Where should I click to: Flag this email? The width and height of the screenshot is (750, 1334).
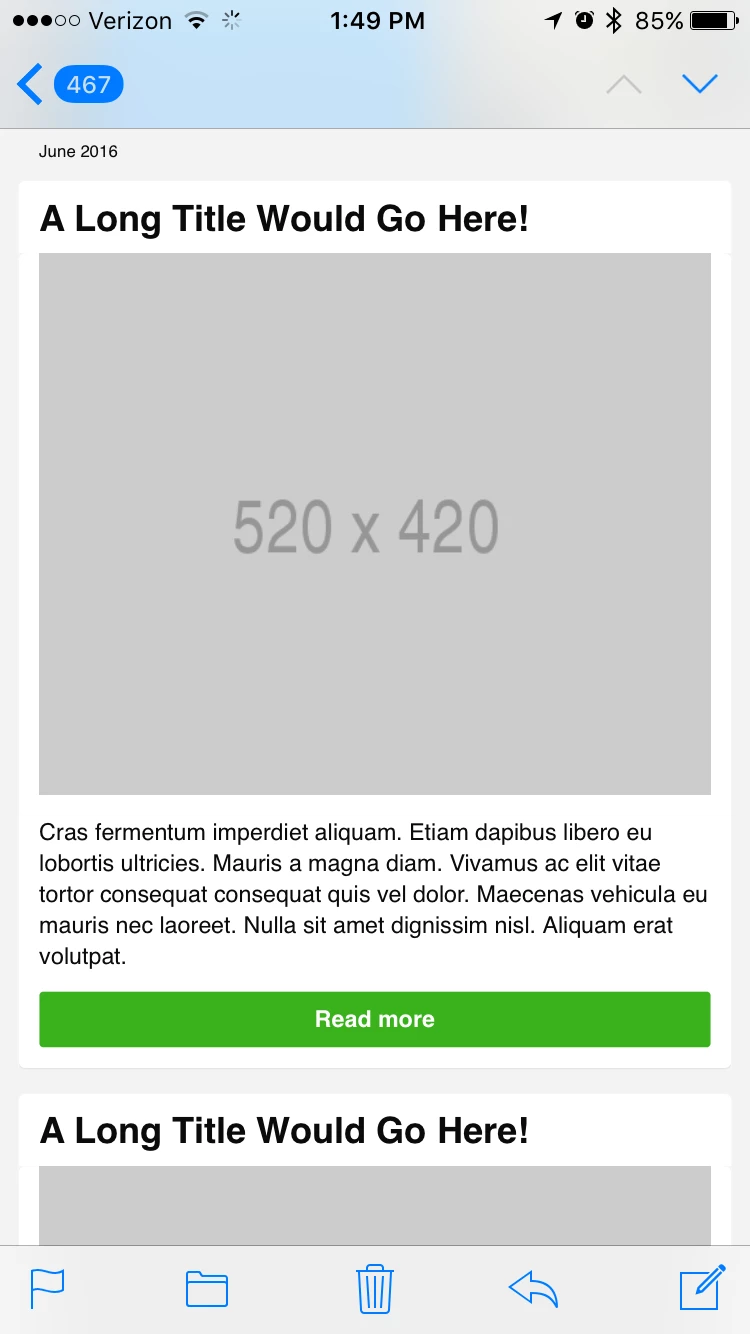[x=47, y=1288]
